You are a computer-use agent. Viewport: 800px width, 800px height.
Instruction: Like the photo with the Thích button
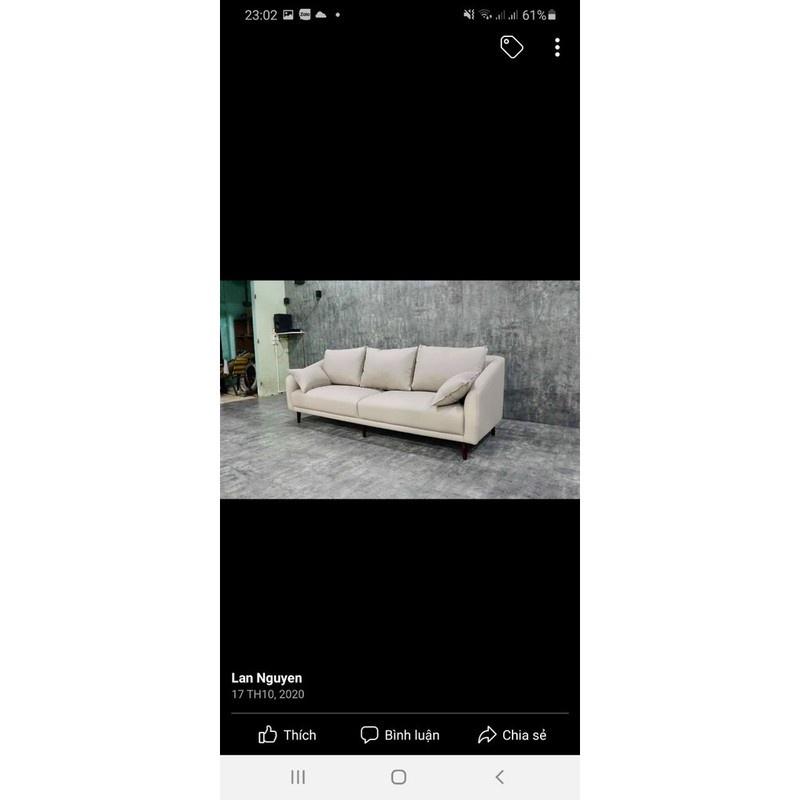pyautogui.click(x=287, y=735)
